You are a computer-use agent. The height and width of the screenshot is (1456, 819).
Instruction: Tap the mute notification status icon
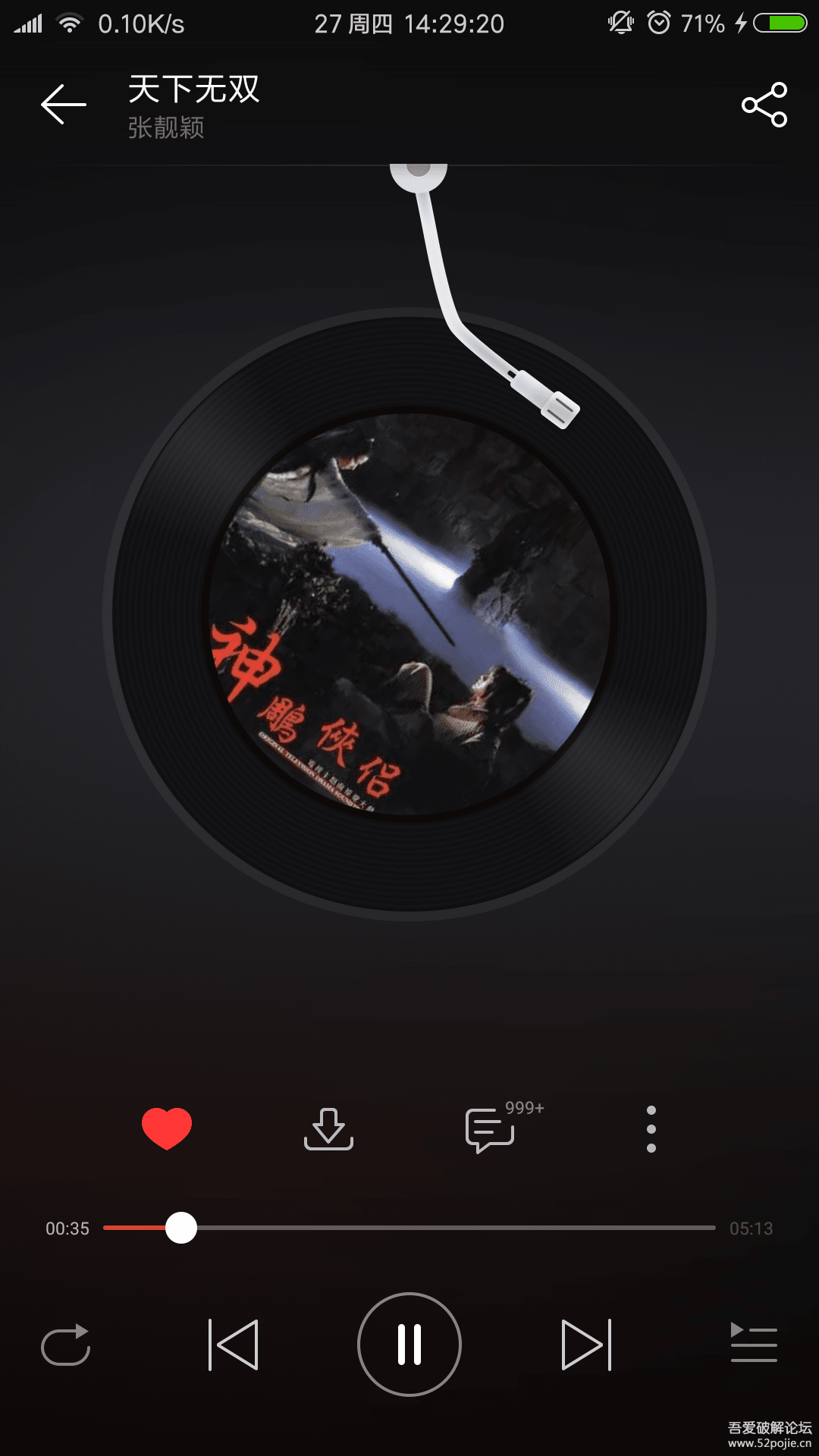click(x=621, y=23)
